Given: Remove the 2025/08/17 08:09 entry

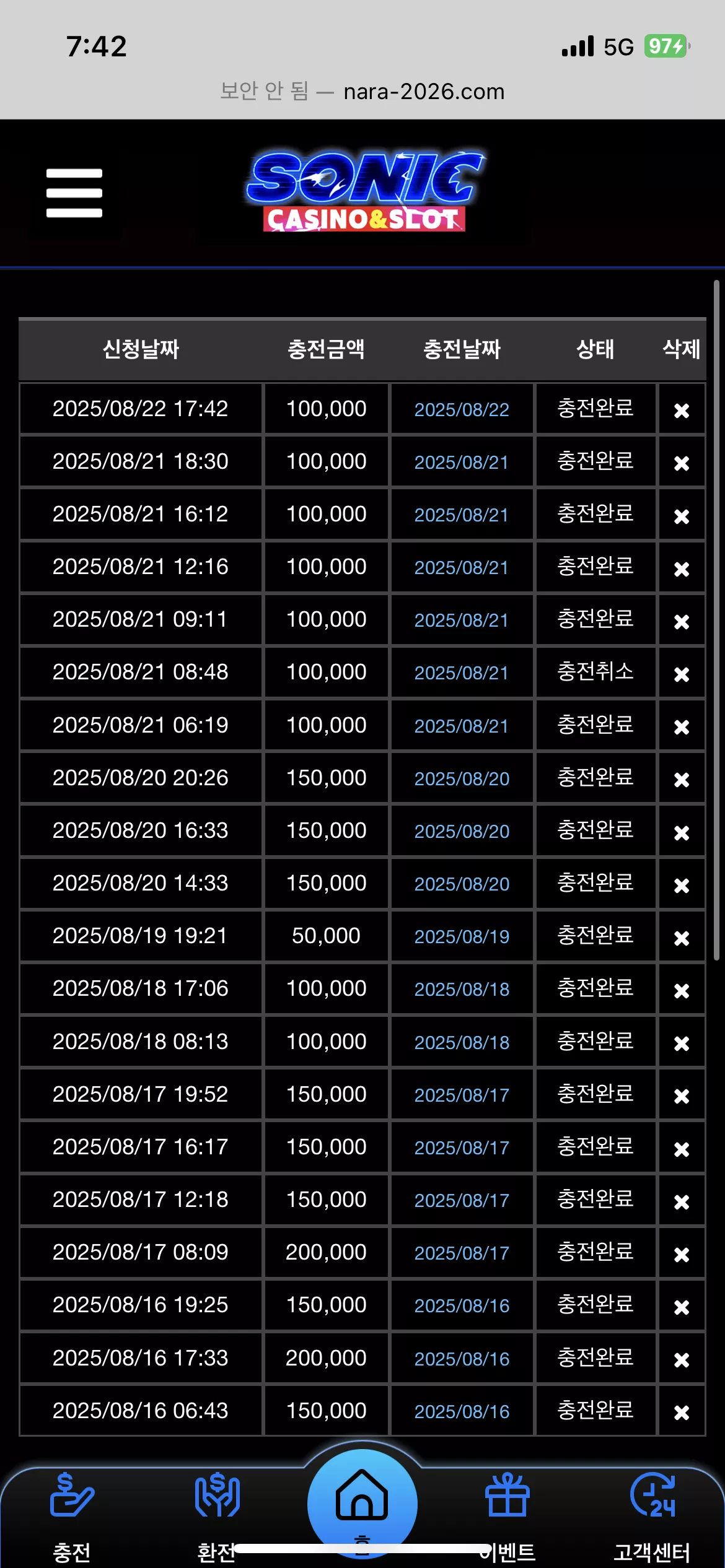Looking at the screenshot, I should coord(682,1254).
